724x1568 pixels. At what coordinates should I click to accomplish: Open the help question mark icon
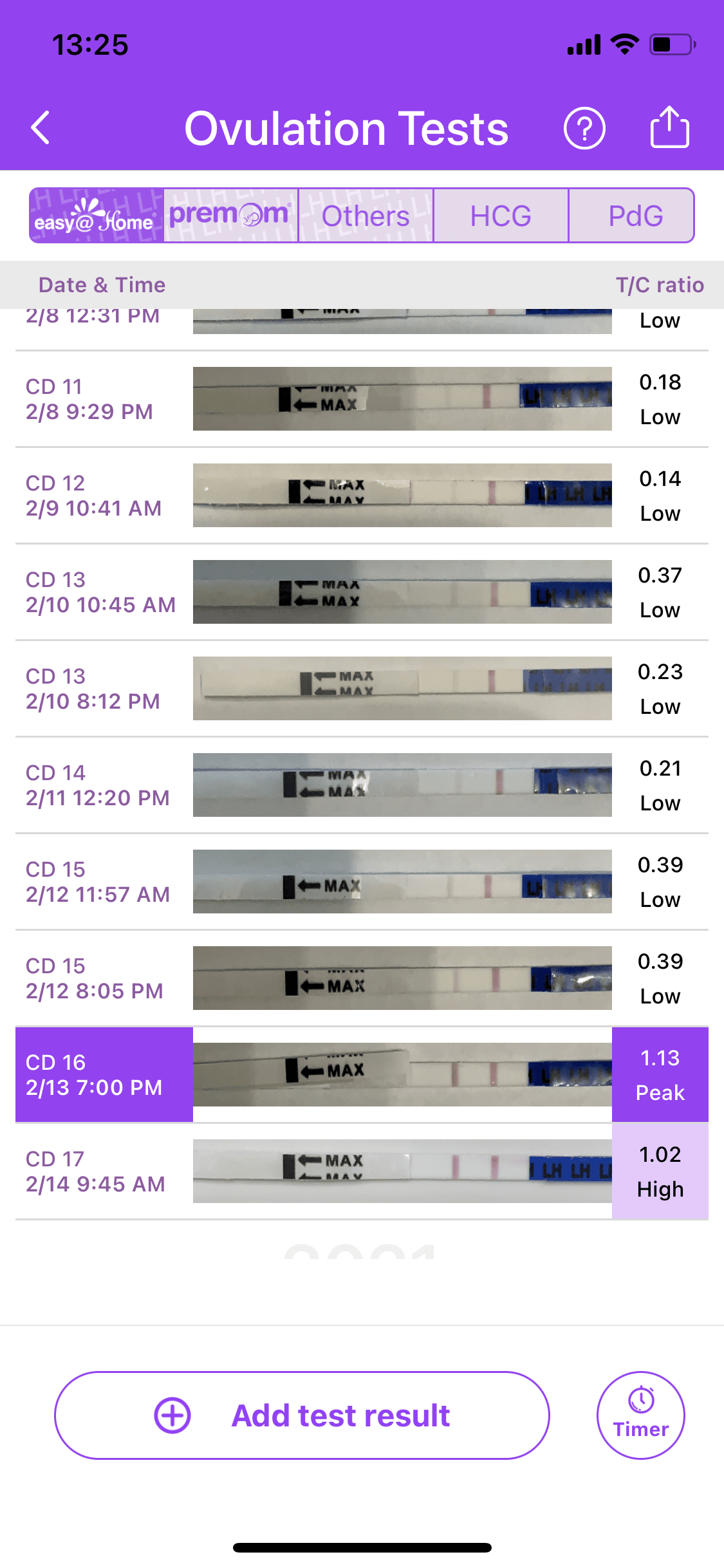584,128
